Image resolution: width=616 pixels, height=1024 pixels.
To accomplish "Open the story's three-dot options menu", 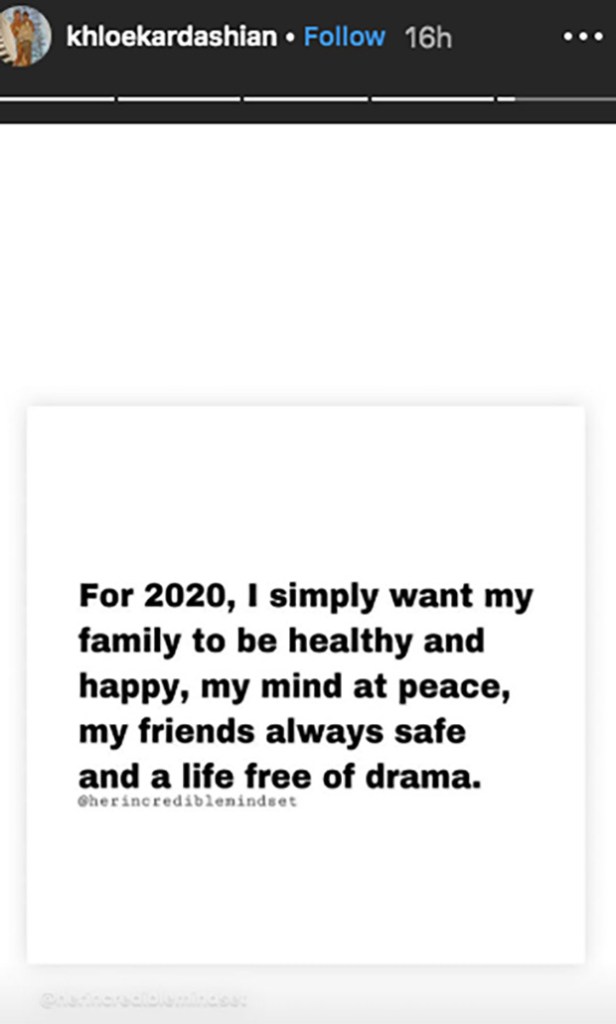I will [x=582, y=37].
